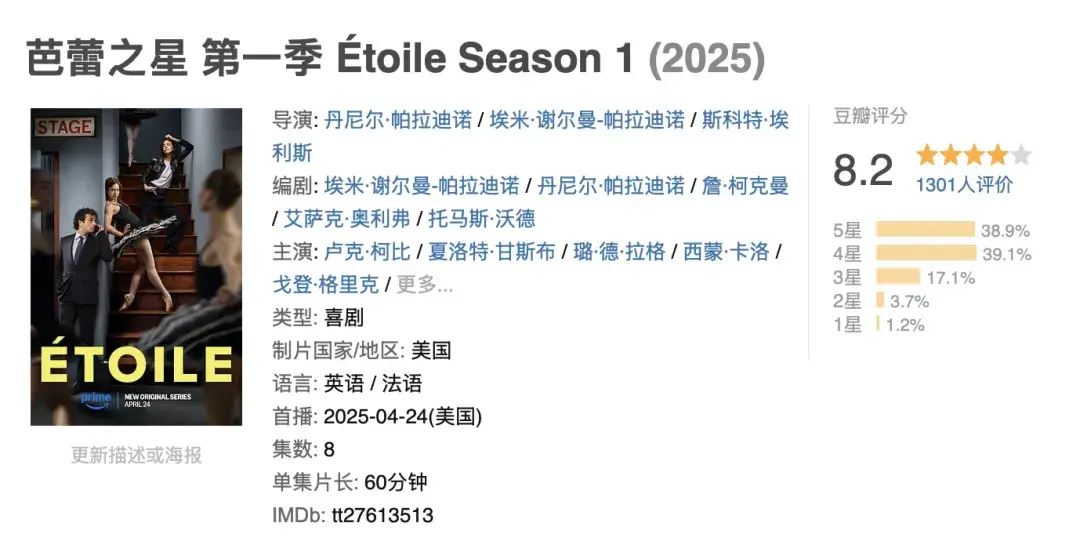The image size is (1080, 541).
Task: Open 埃米·谢尔曼-帕拉迪诺 in the 编剧 row
Action: point(422,185)
